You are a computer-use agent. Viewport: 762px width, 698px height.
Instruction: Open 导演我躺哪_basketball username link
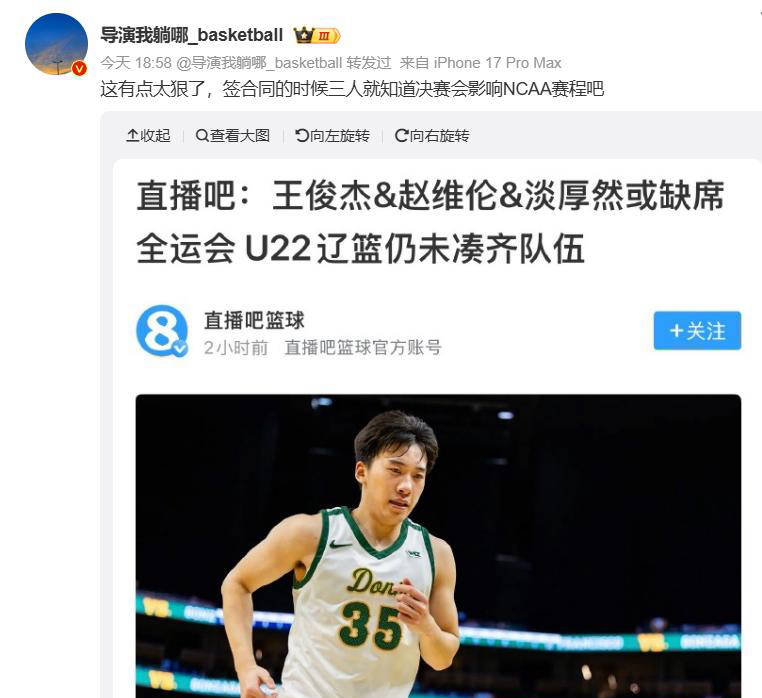coord(192,35)
